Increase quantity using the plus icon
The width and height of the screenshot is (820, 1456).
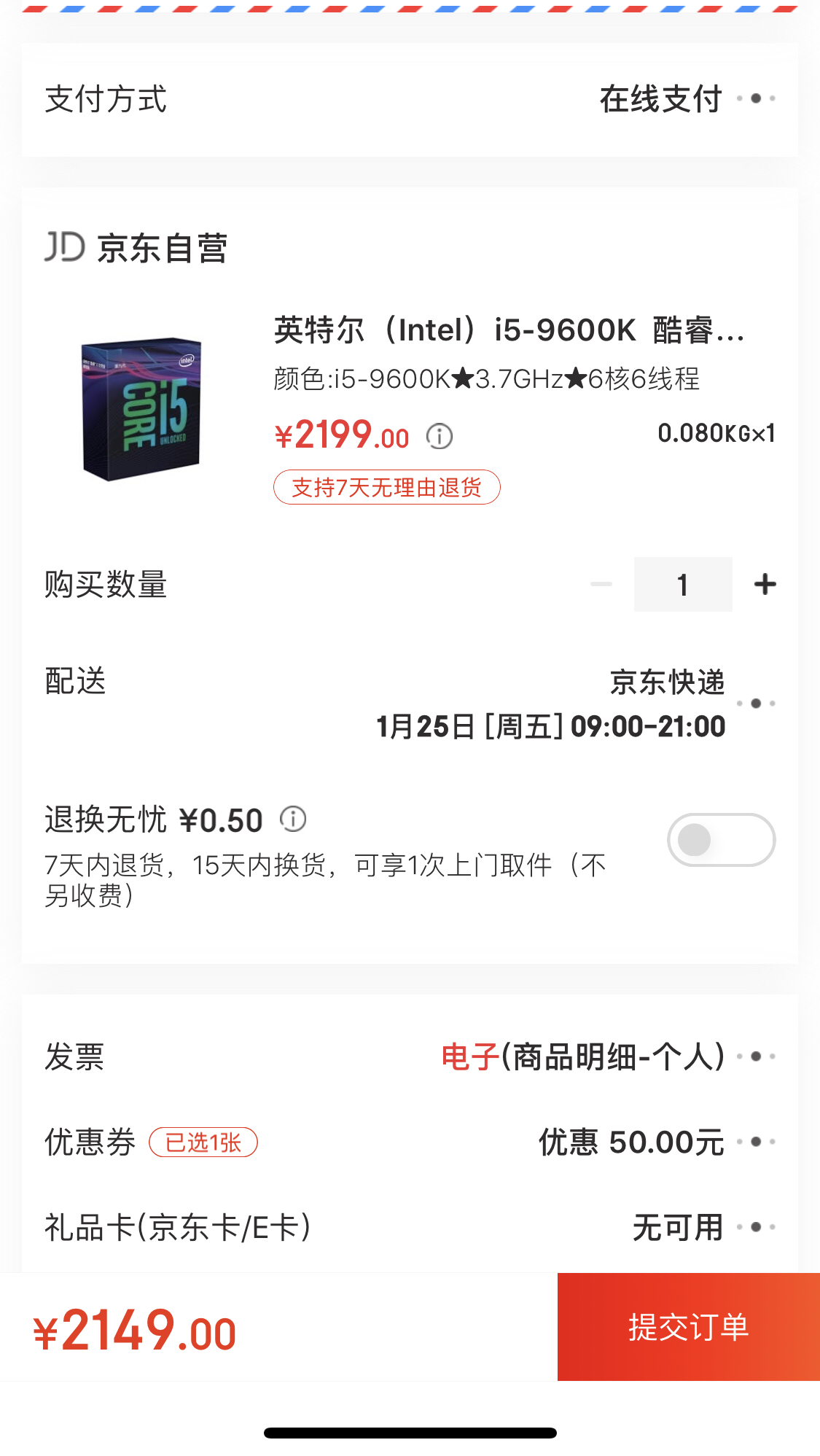pyautogui.click(x=764, y=583)
